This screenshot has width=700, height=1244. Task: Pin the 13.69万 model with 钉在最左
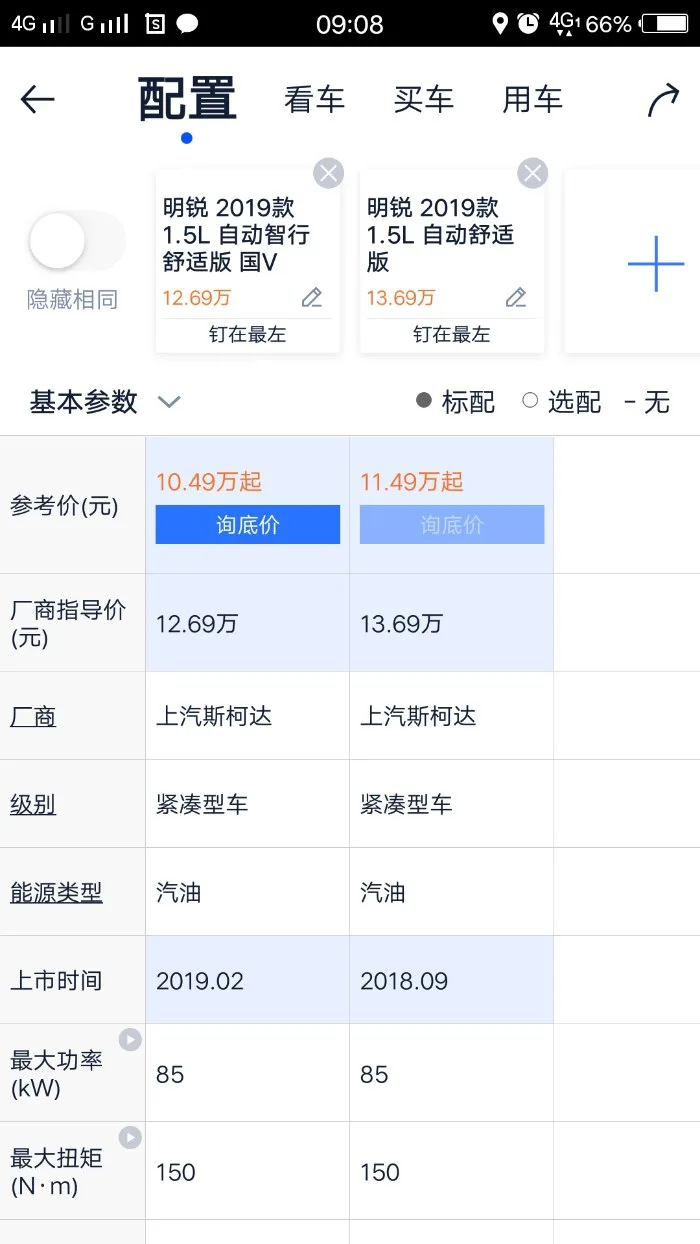(x=451, y=335)
